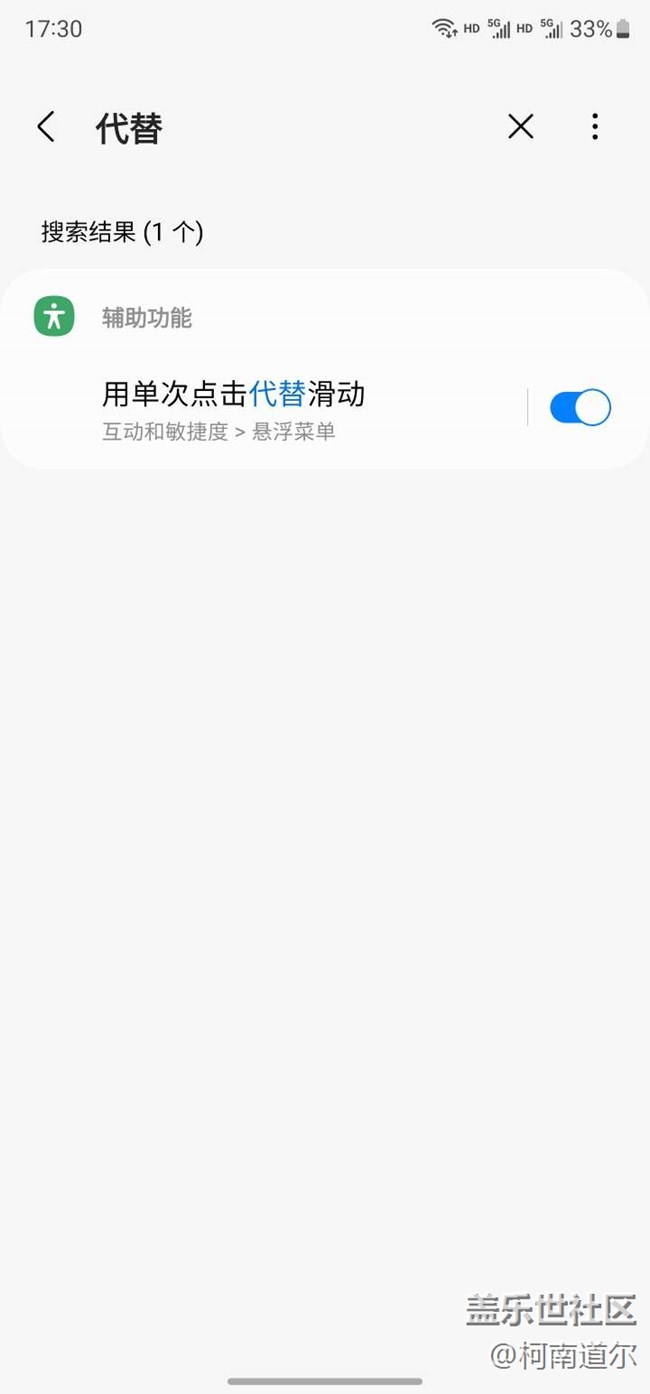Turn off the 用单次点击代替滑动 switch
Screen dimensions: 650x1394
pos(580,408)
